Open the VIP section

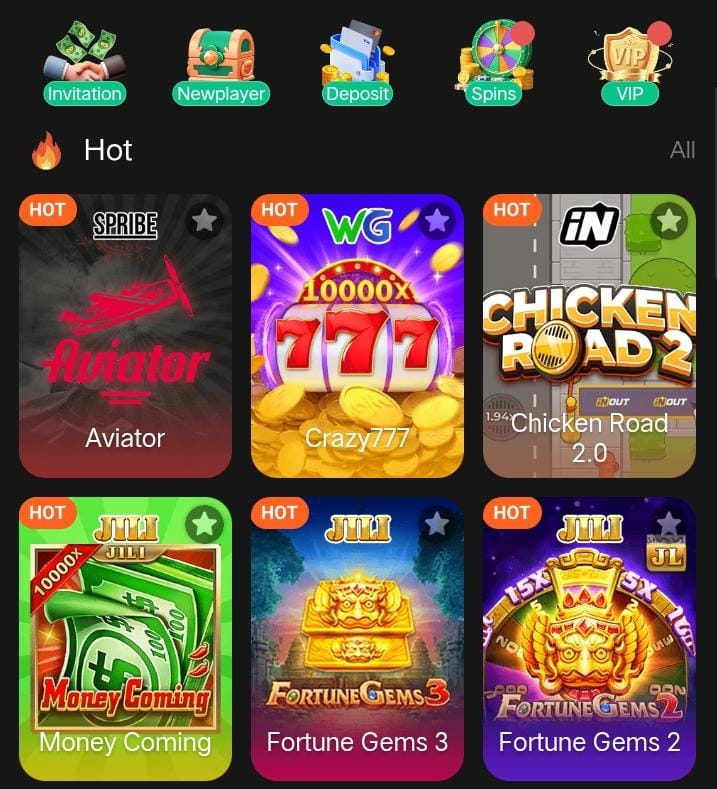tap(630, 66)
